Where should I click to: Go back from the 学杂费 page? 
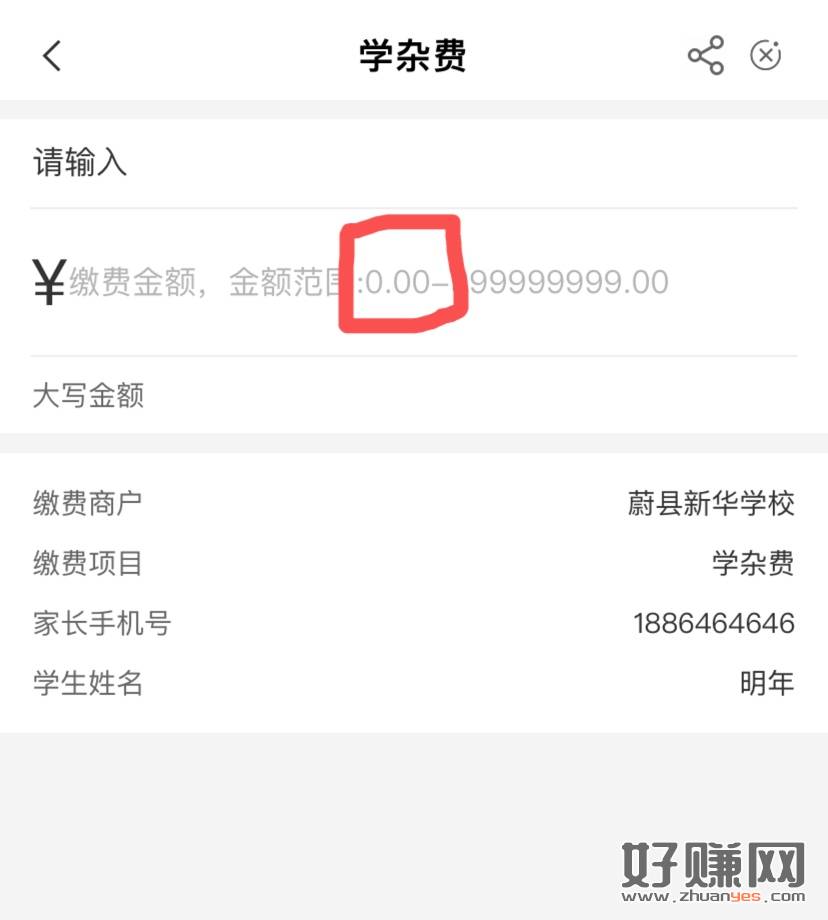(52, 56)
